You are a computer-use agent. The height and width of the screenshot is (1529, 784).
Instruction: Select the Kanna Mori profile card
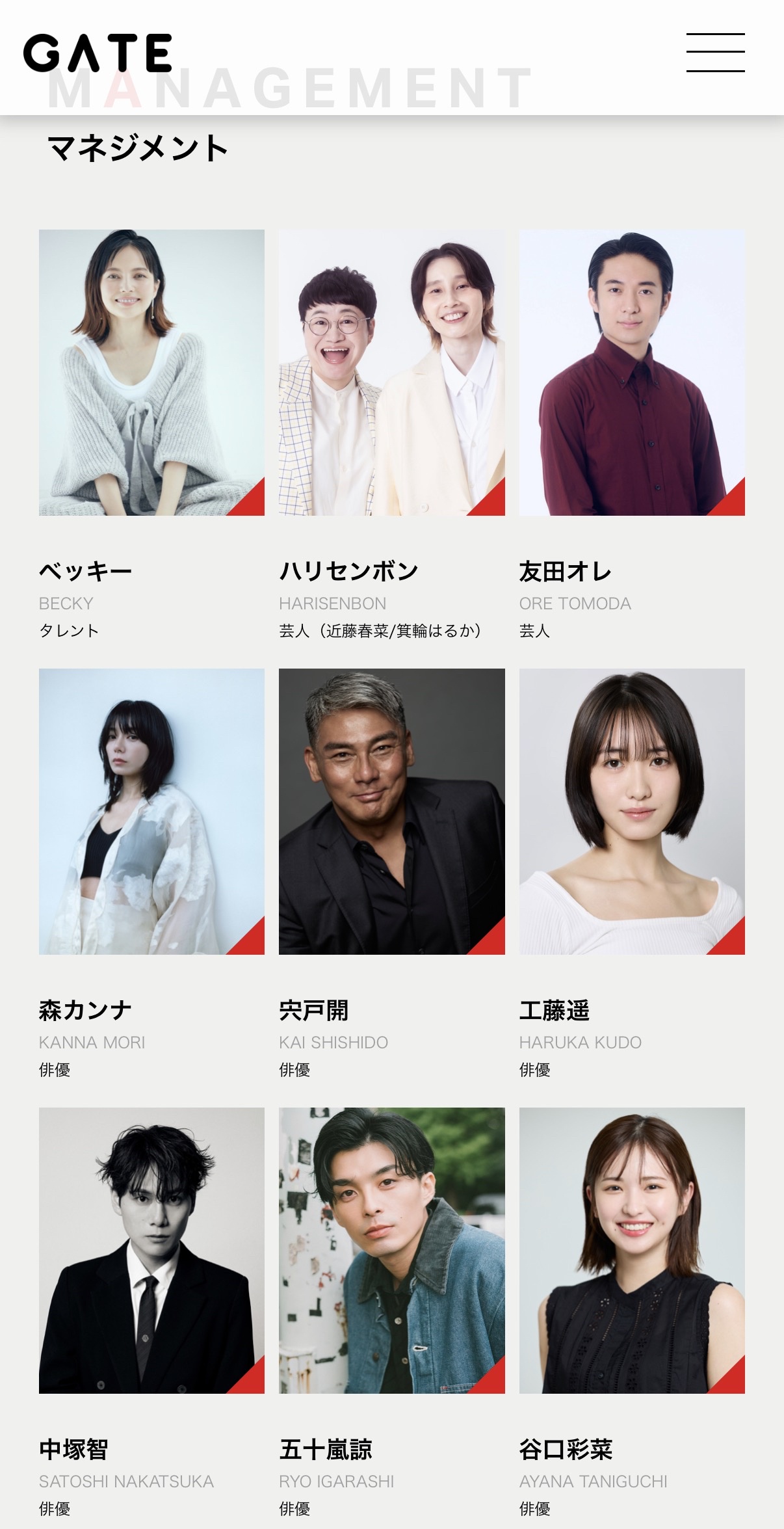(x=151, y=811)
